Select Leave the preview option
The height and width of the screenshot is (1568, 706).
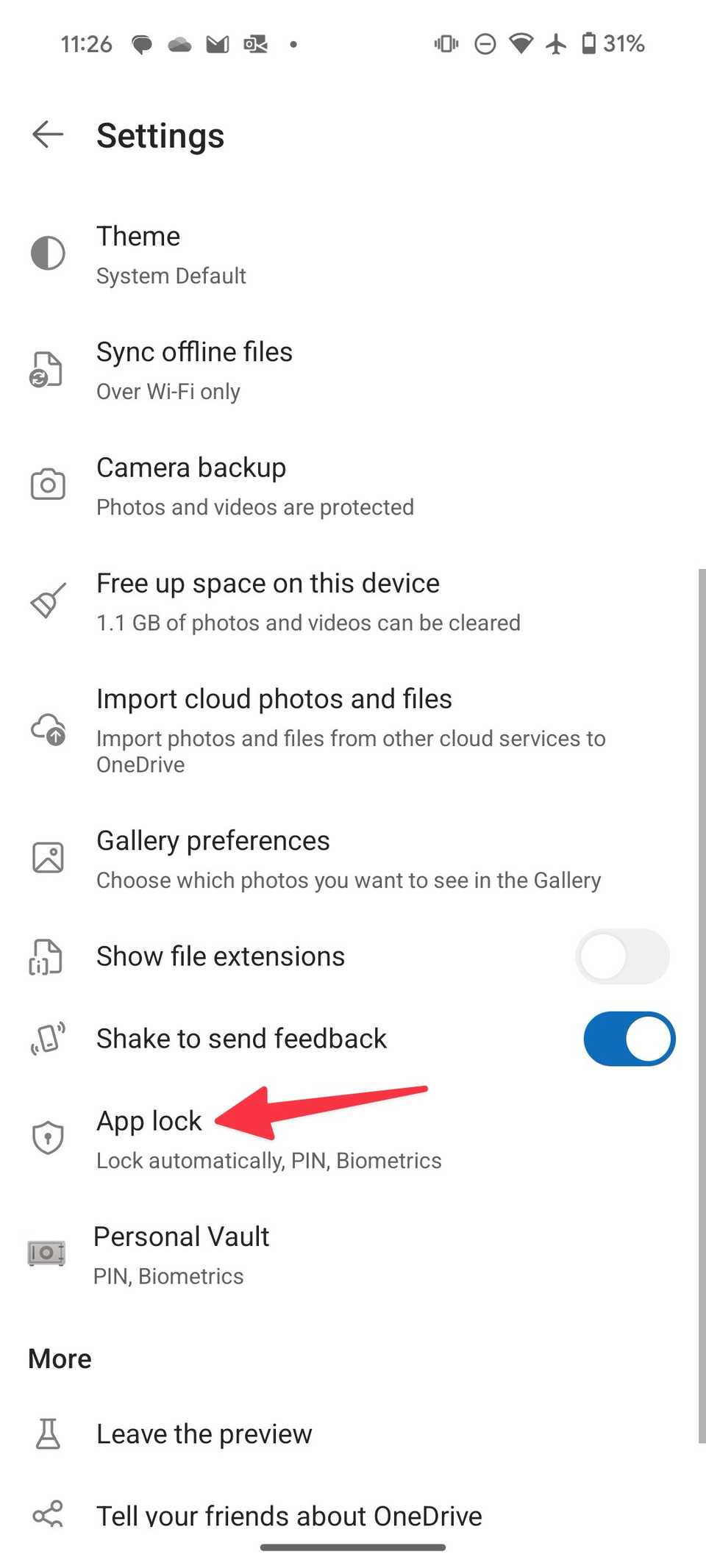coord(204,1433)
